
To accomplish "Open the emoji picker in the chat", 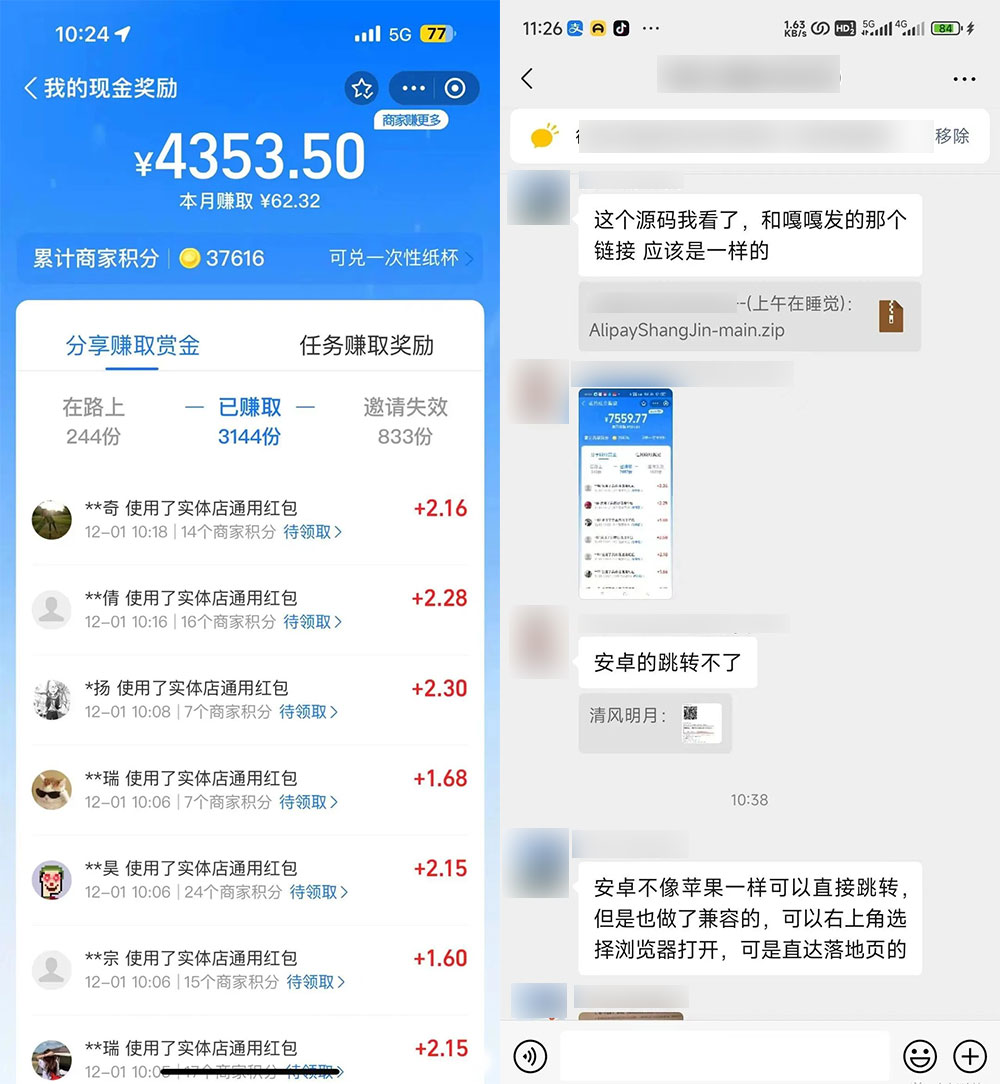I will 919,1056.
